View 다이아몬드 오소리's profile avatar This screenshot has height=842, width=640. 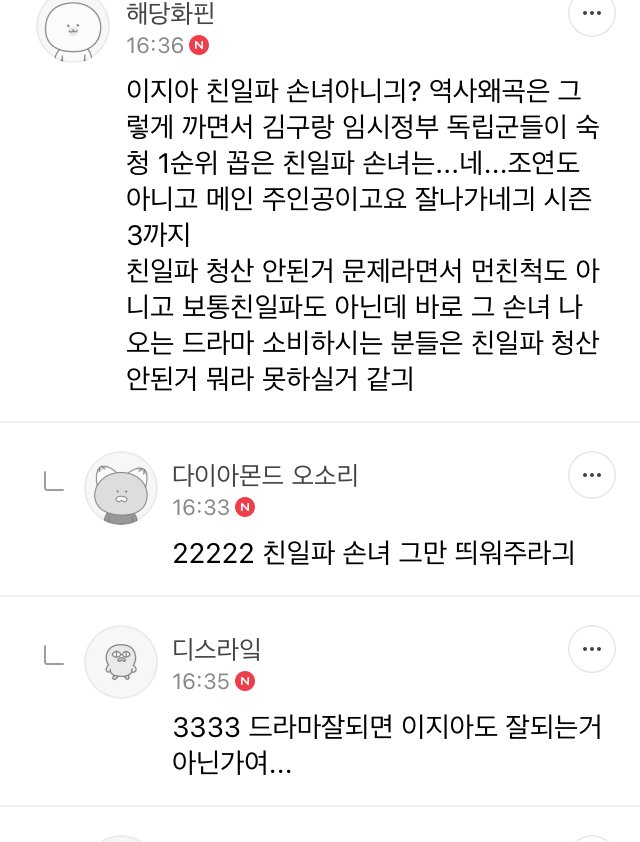[122, 488]
